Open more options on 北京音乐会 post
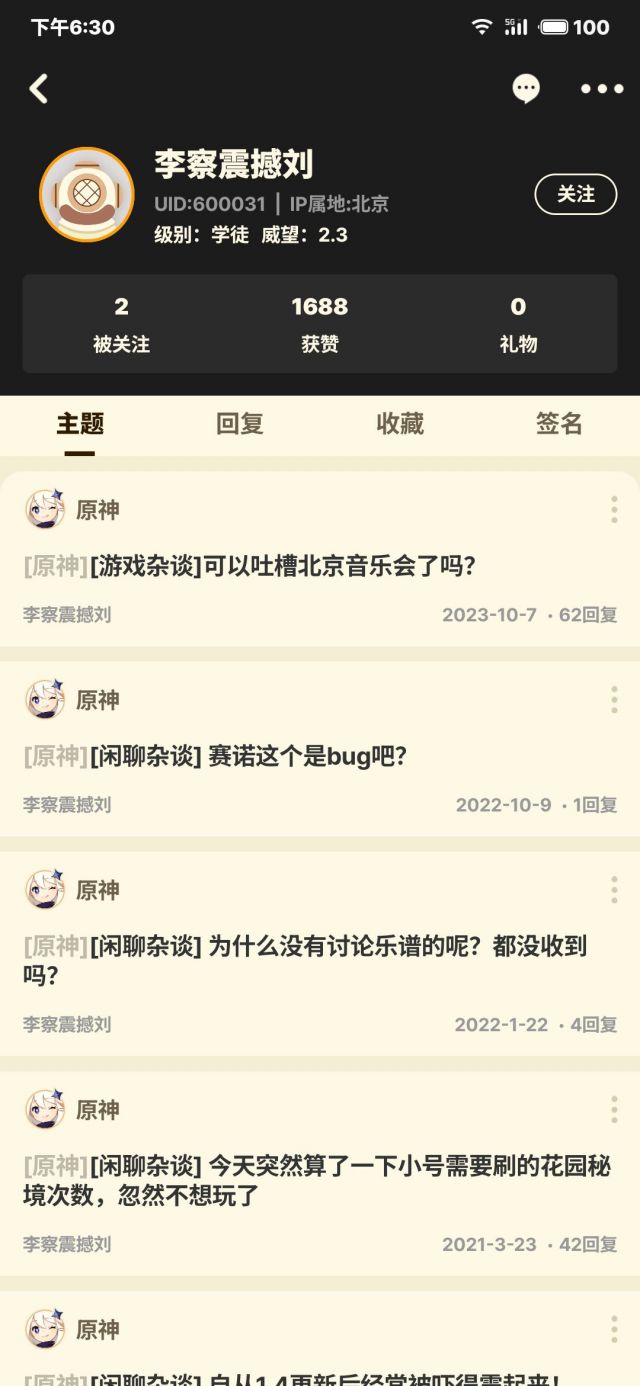The height and width of the screenshot is (1386, 640). 614,510
